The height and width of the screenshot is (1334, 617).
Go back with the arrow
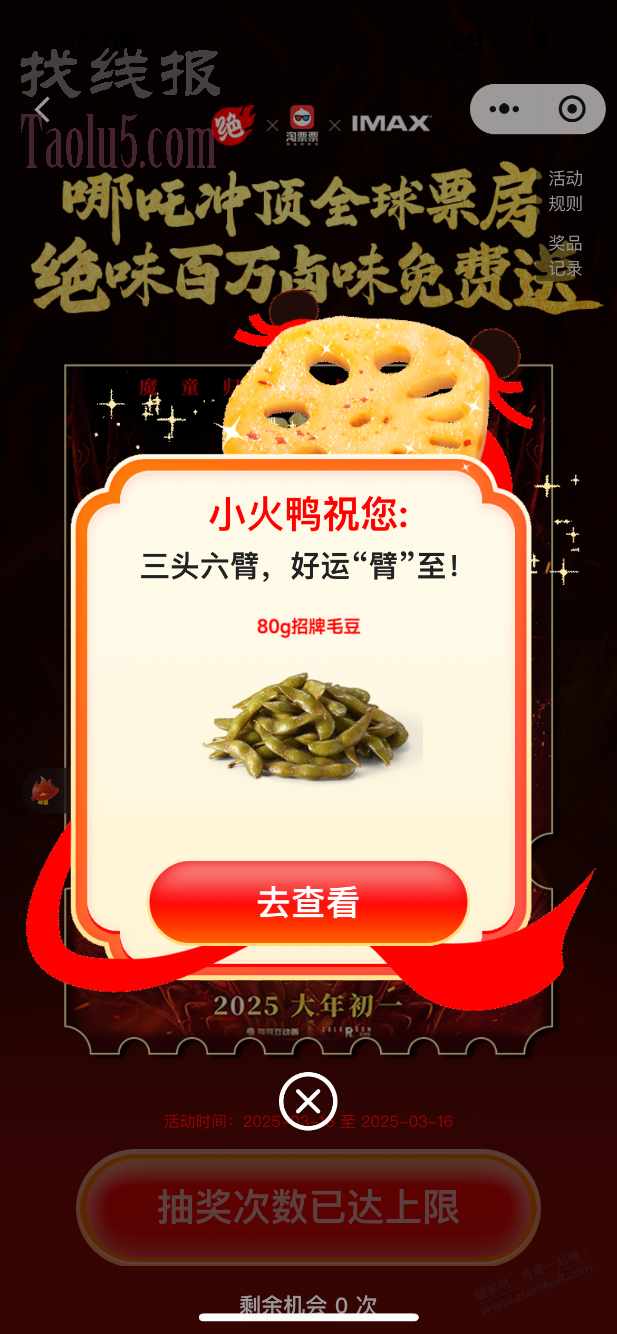tap(42, 109)
